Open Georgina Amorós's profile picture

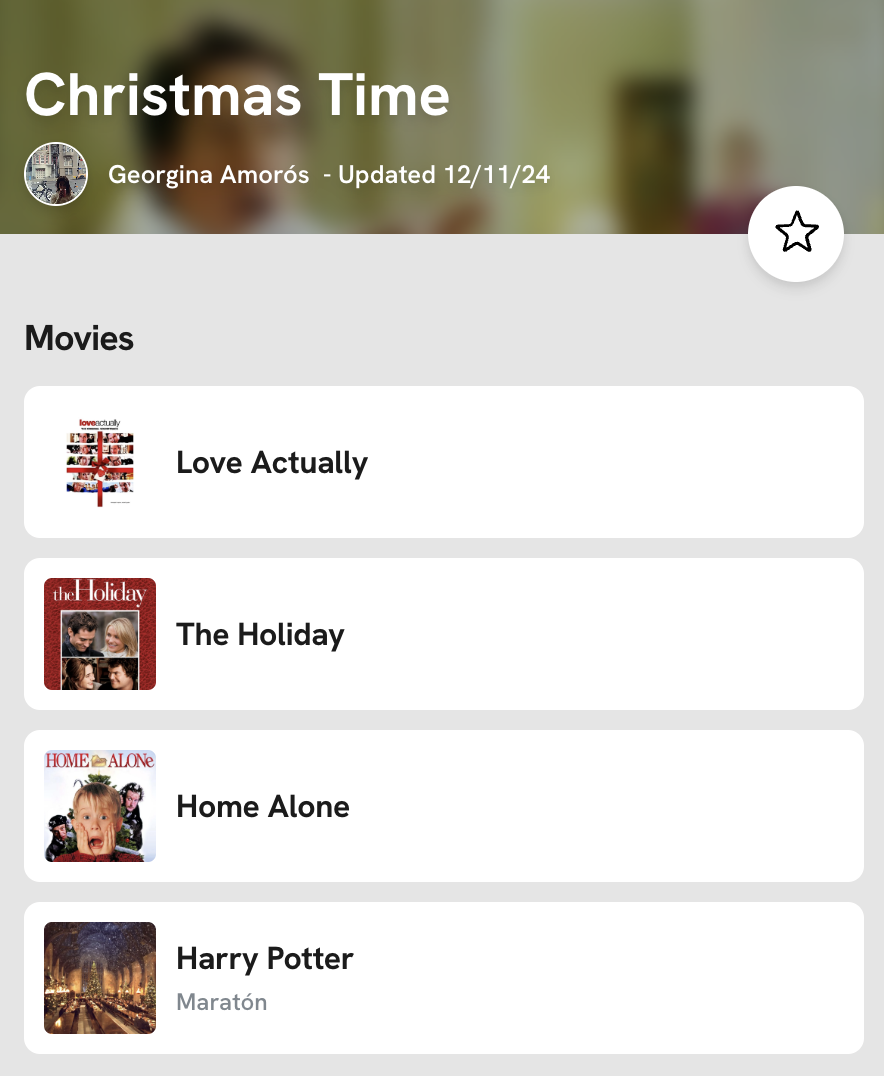point(56,174)
